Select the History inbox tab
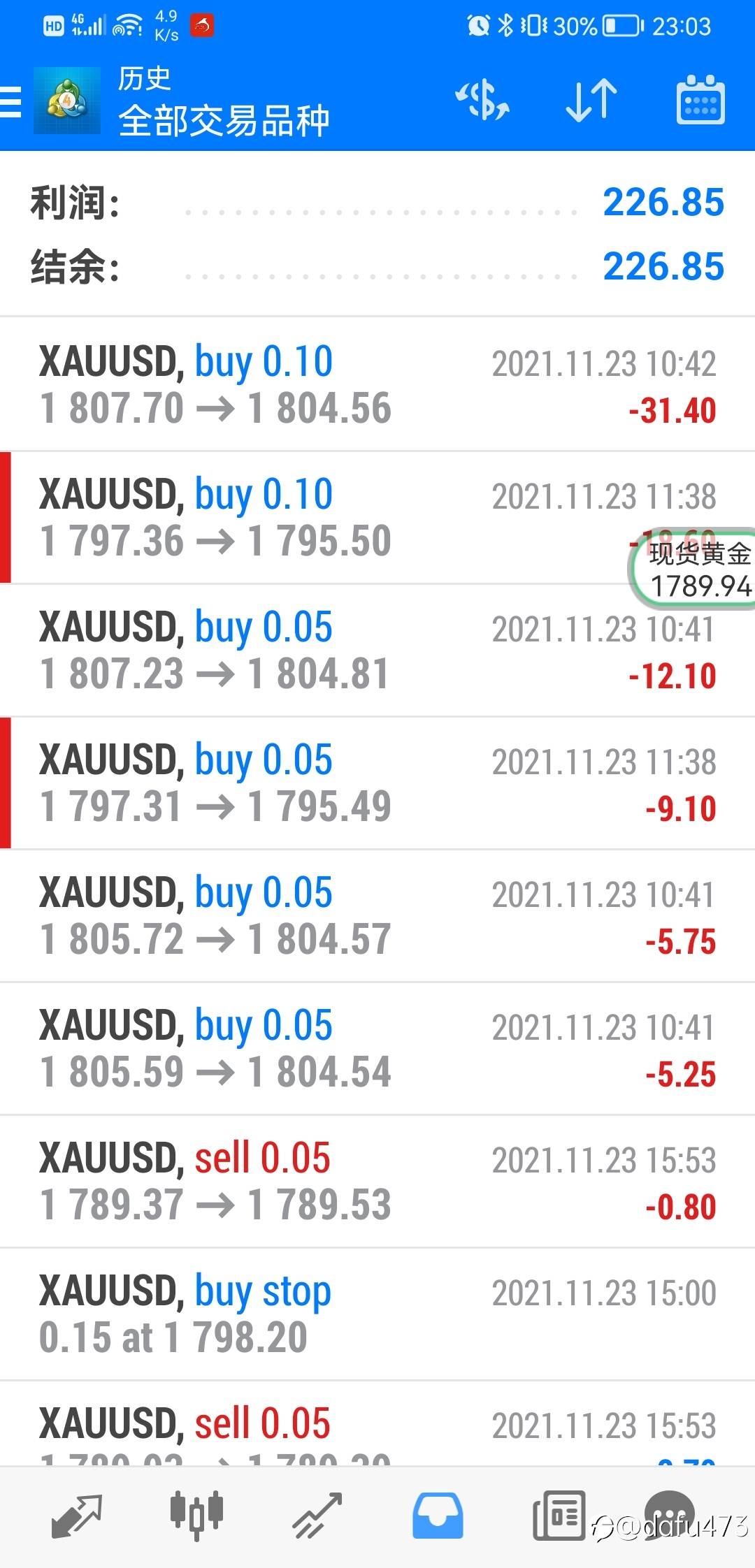This screenshot has width=755, height=1568. point(438,1516)
